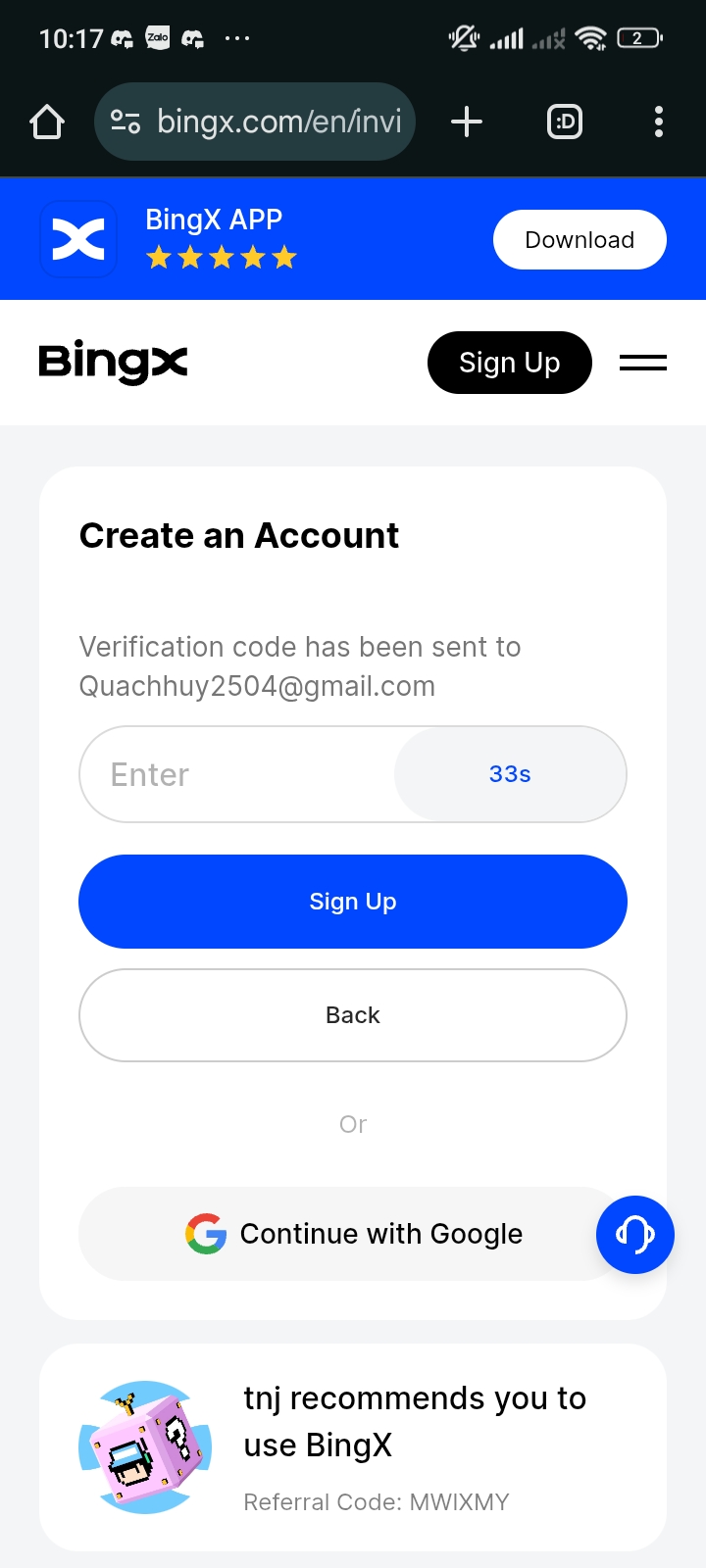
Task: Go to the browser home page
Action: point(47,122)
